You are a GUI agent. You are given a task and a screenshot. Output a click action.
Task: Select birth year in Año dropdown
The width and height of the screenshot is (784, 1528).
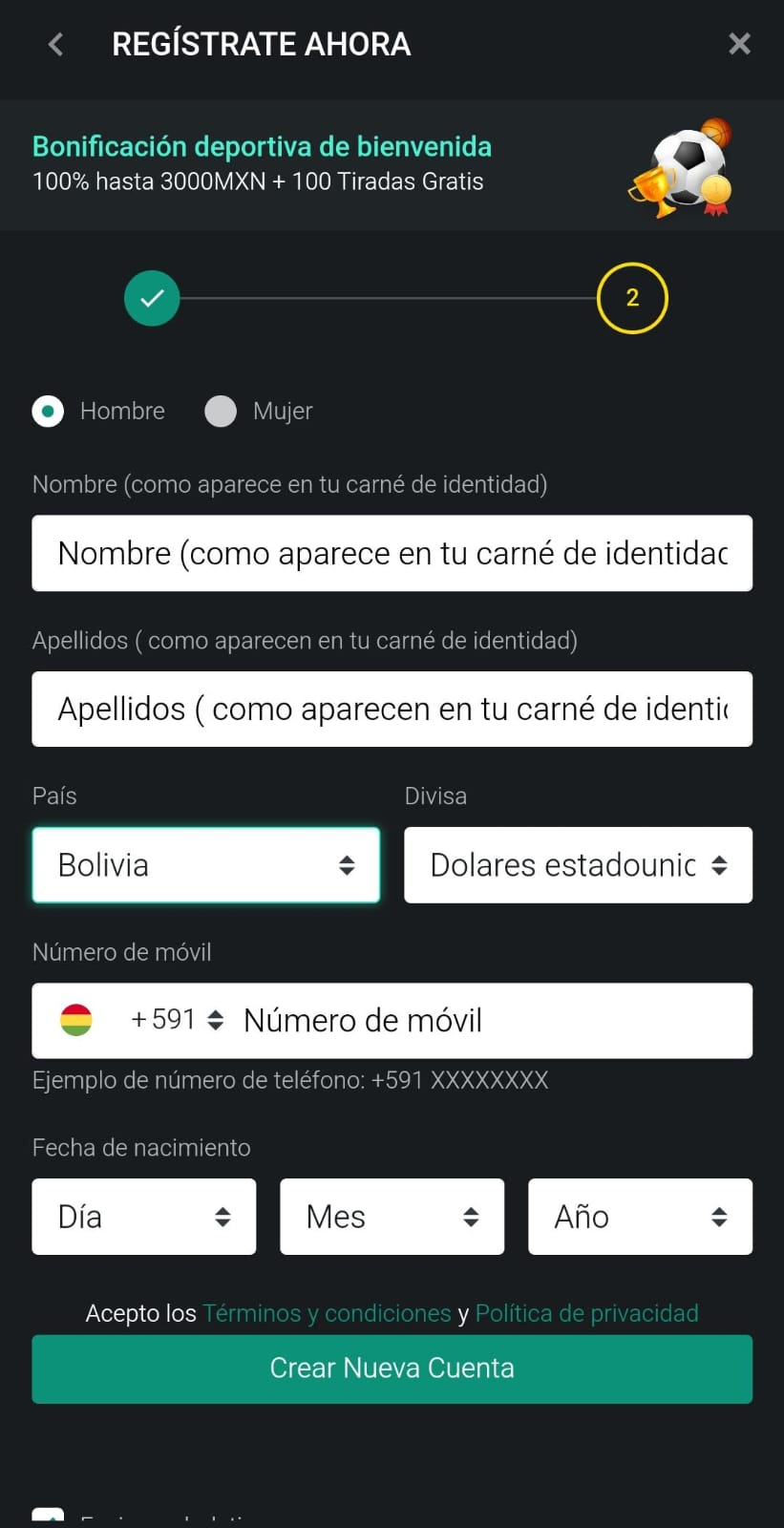(x=640, y=1217)
